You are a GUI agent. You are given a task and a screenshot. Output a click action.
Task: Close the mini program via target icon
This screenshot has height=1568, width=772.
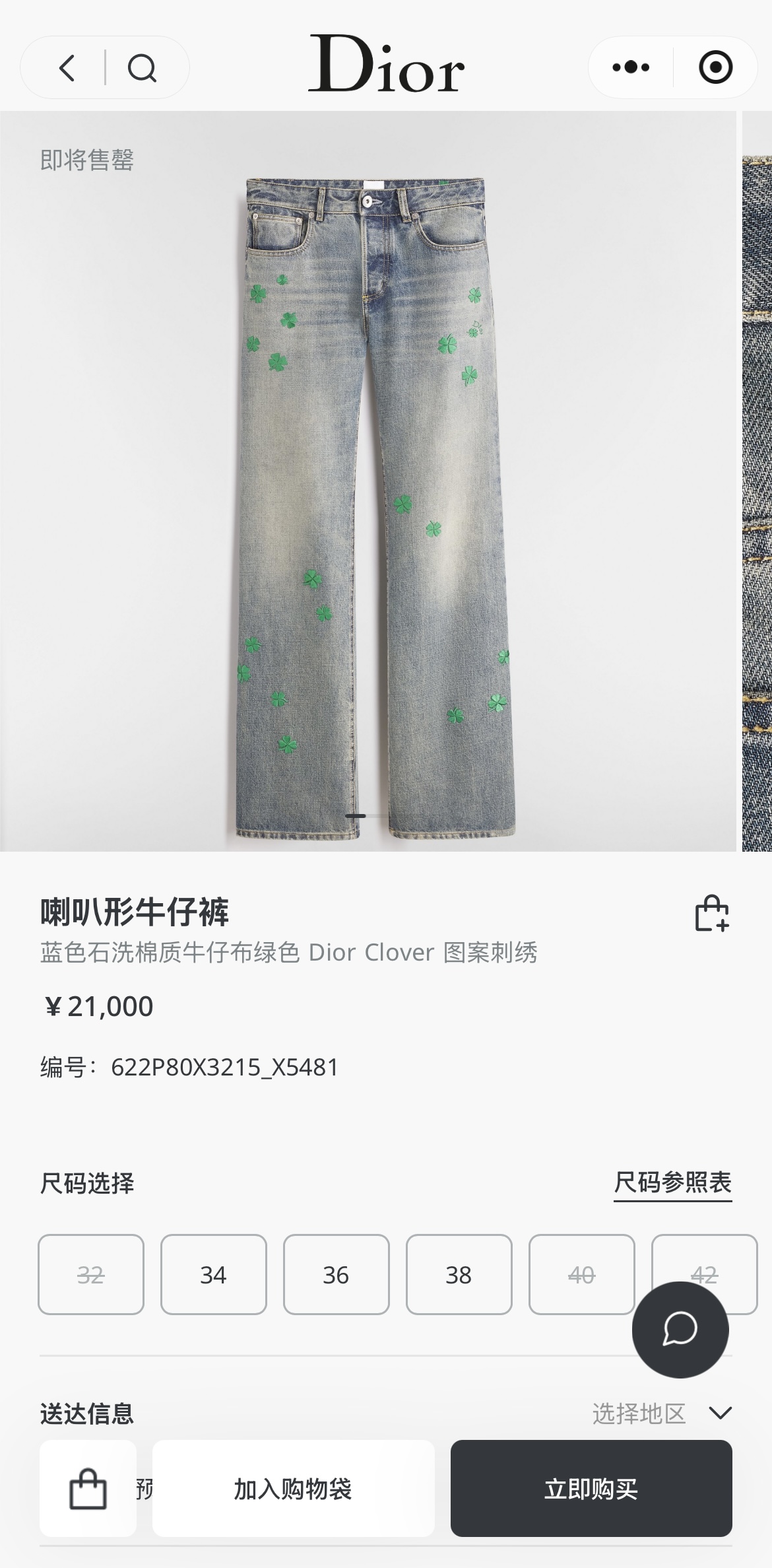[x=715, y=67]
